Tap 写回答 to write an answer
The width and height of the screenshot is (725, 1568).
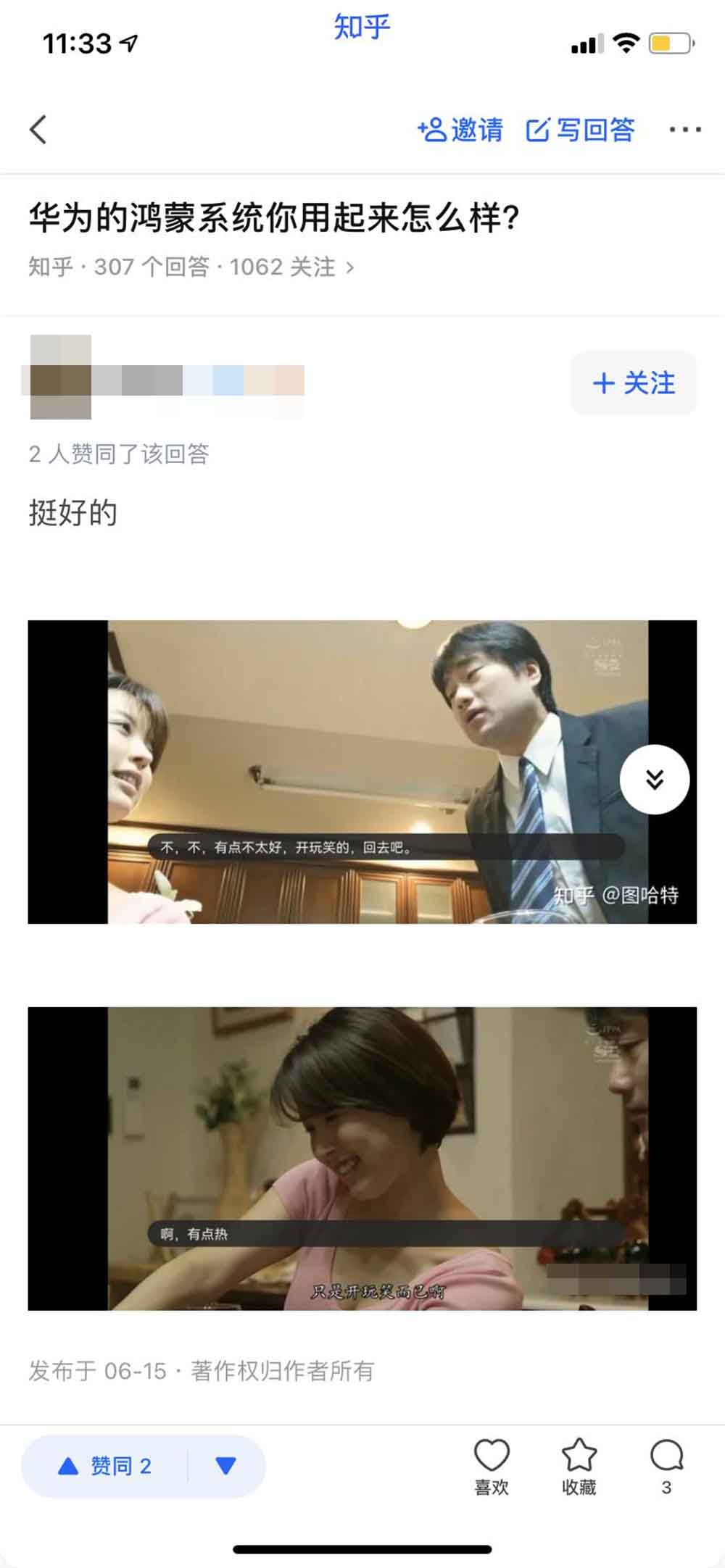pyautogui.click(x=580, y=130)
